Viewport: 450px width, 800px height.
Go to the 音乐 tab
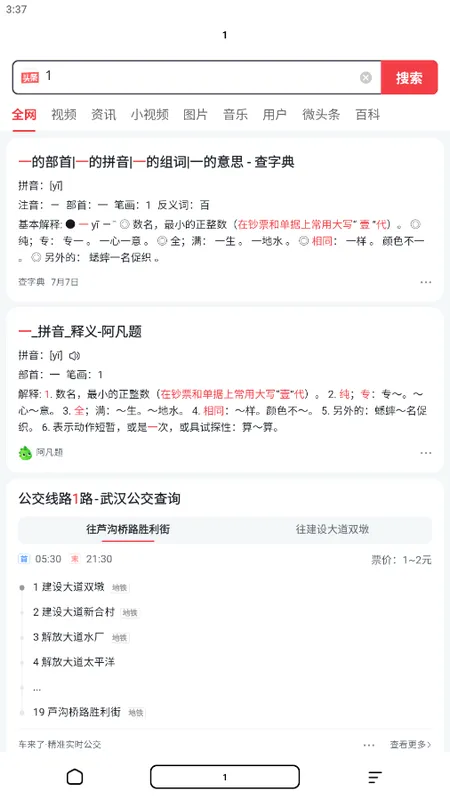(x=235, y=114)
